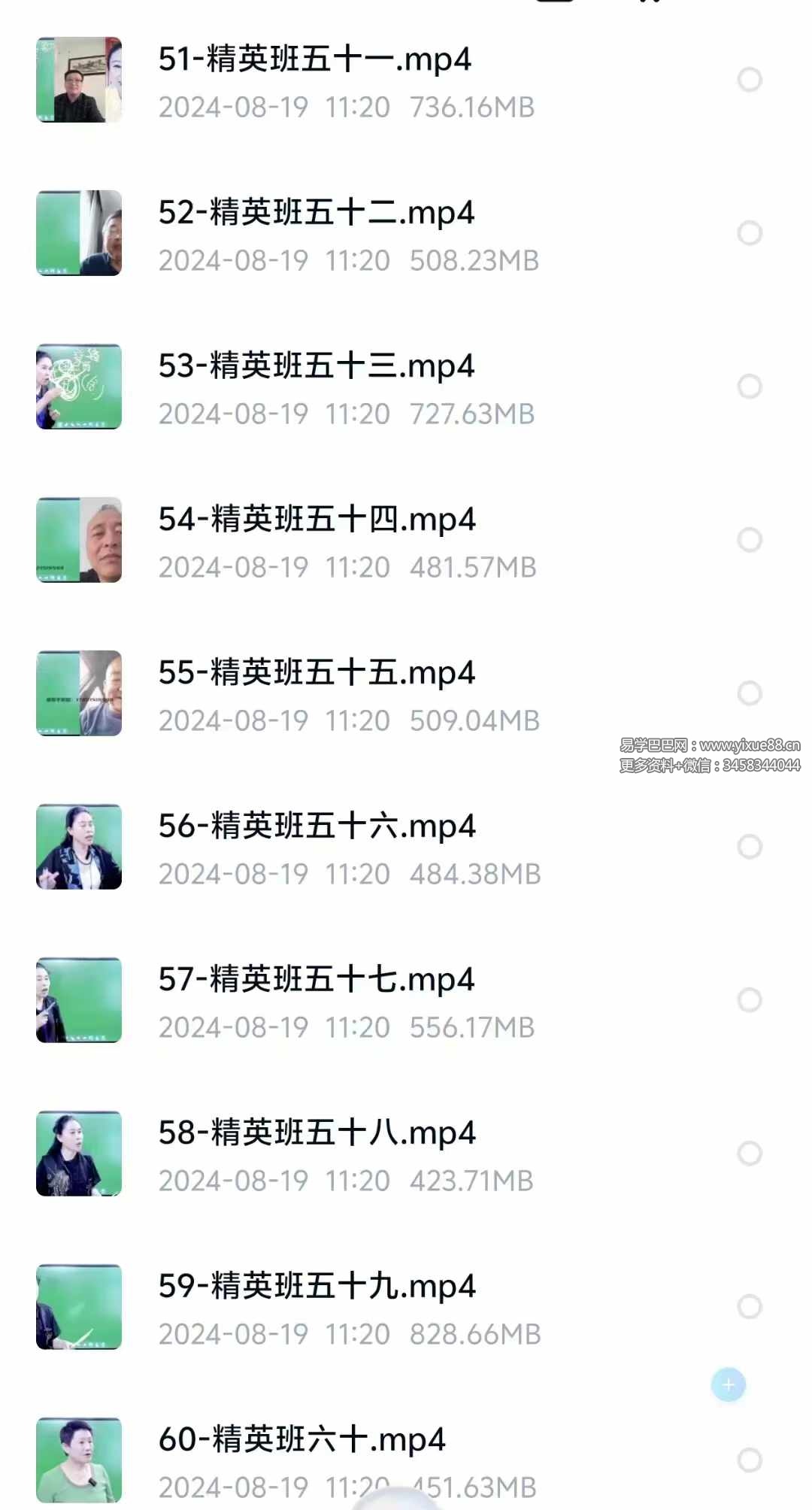Tap the thumbnail for 60-精英班六十.mp4
Screen dimensions: 812x1510
click(78, 1459)
